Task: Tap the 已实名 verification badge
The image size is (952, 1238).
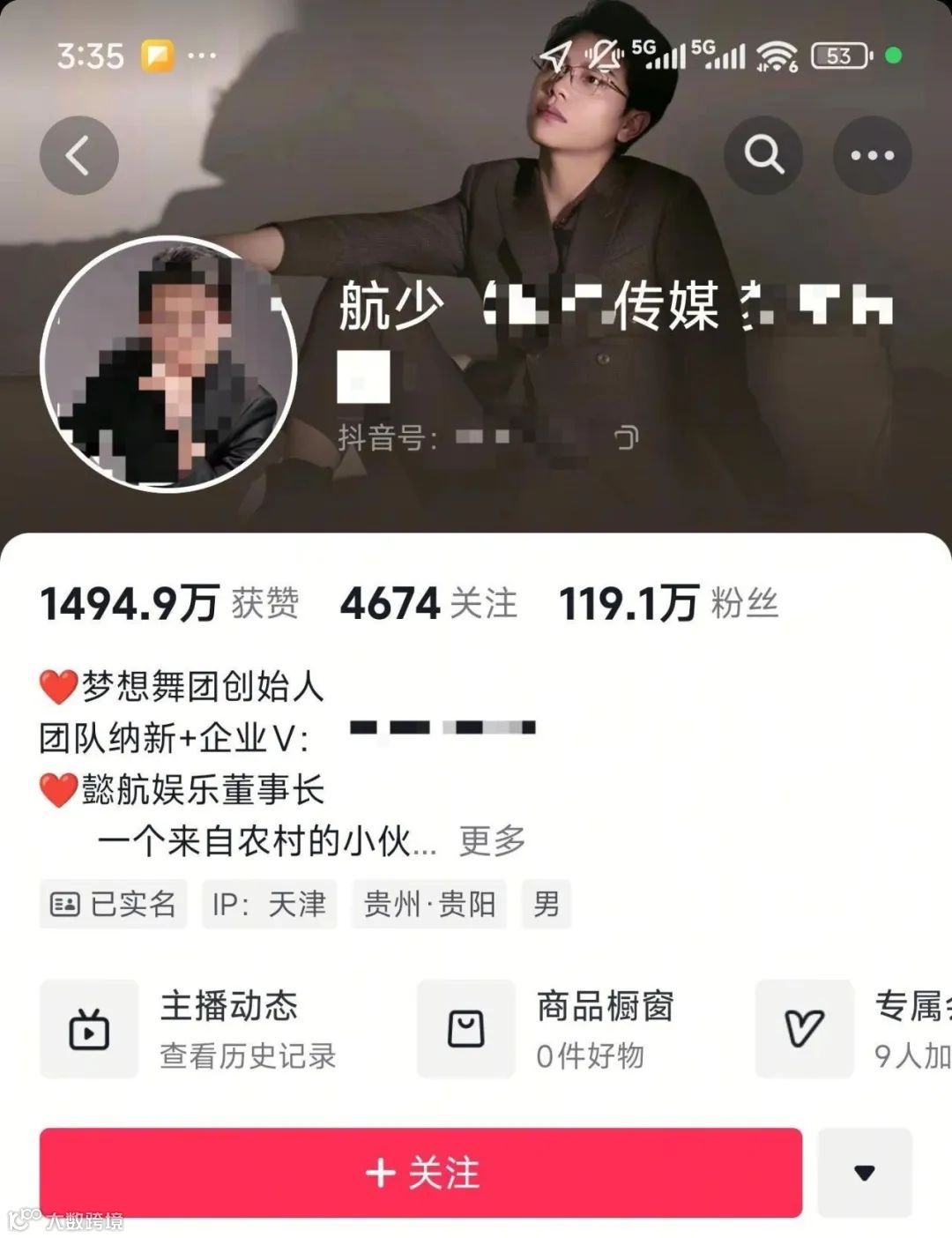Action: click(113, 904)
